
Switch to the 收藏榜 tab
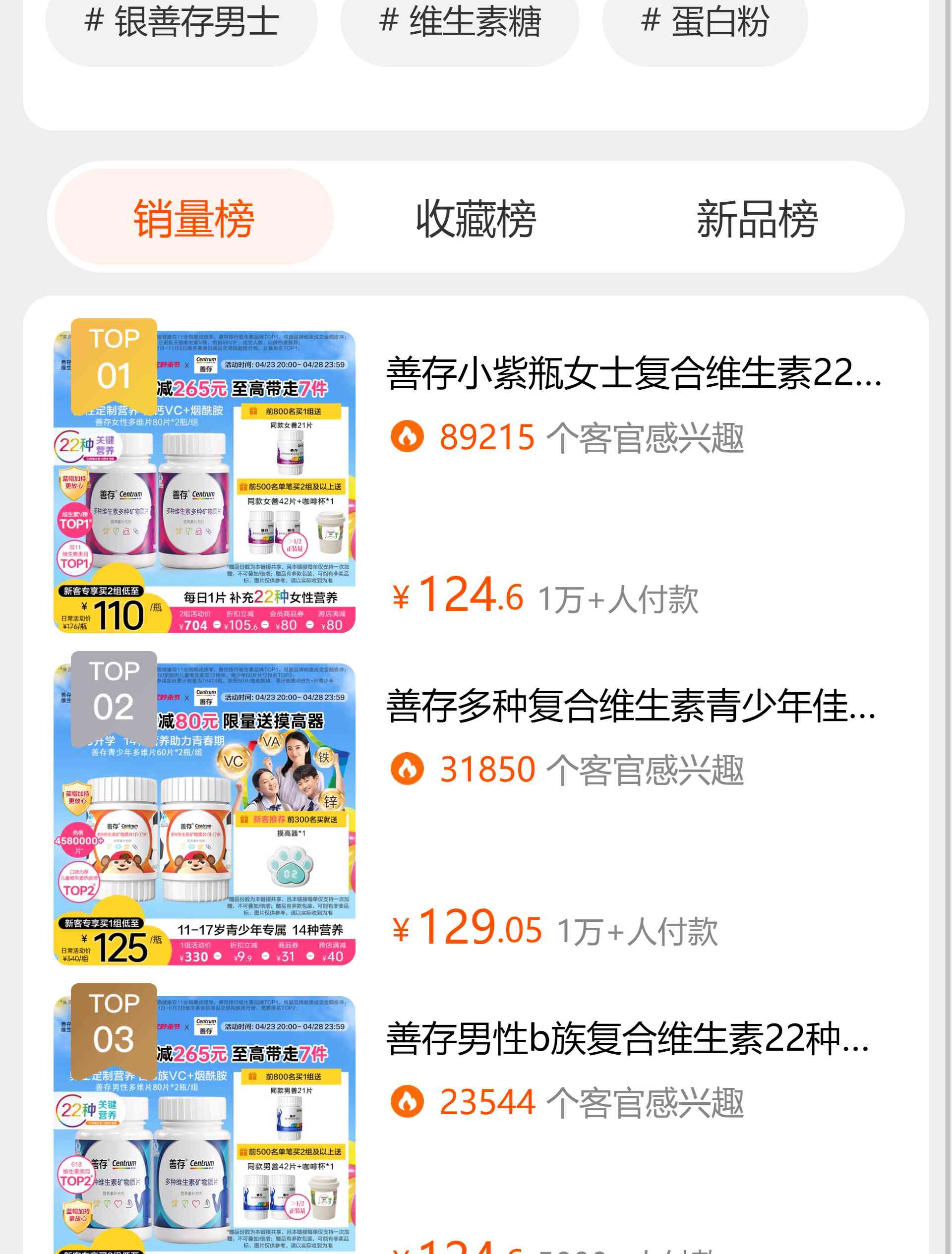476,218
